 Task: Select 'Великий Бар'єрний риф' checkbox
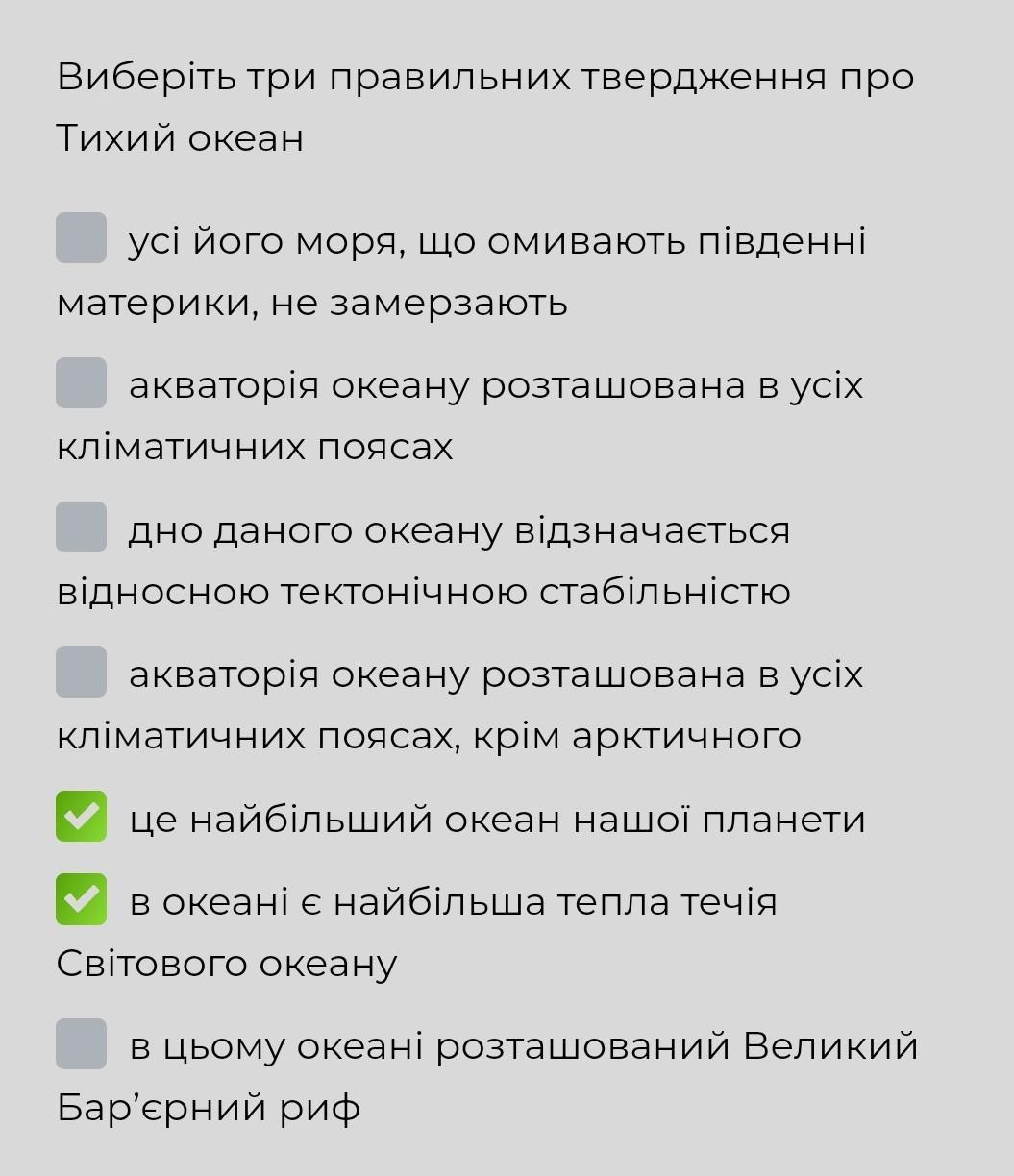[x=81, y=1043]
